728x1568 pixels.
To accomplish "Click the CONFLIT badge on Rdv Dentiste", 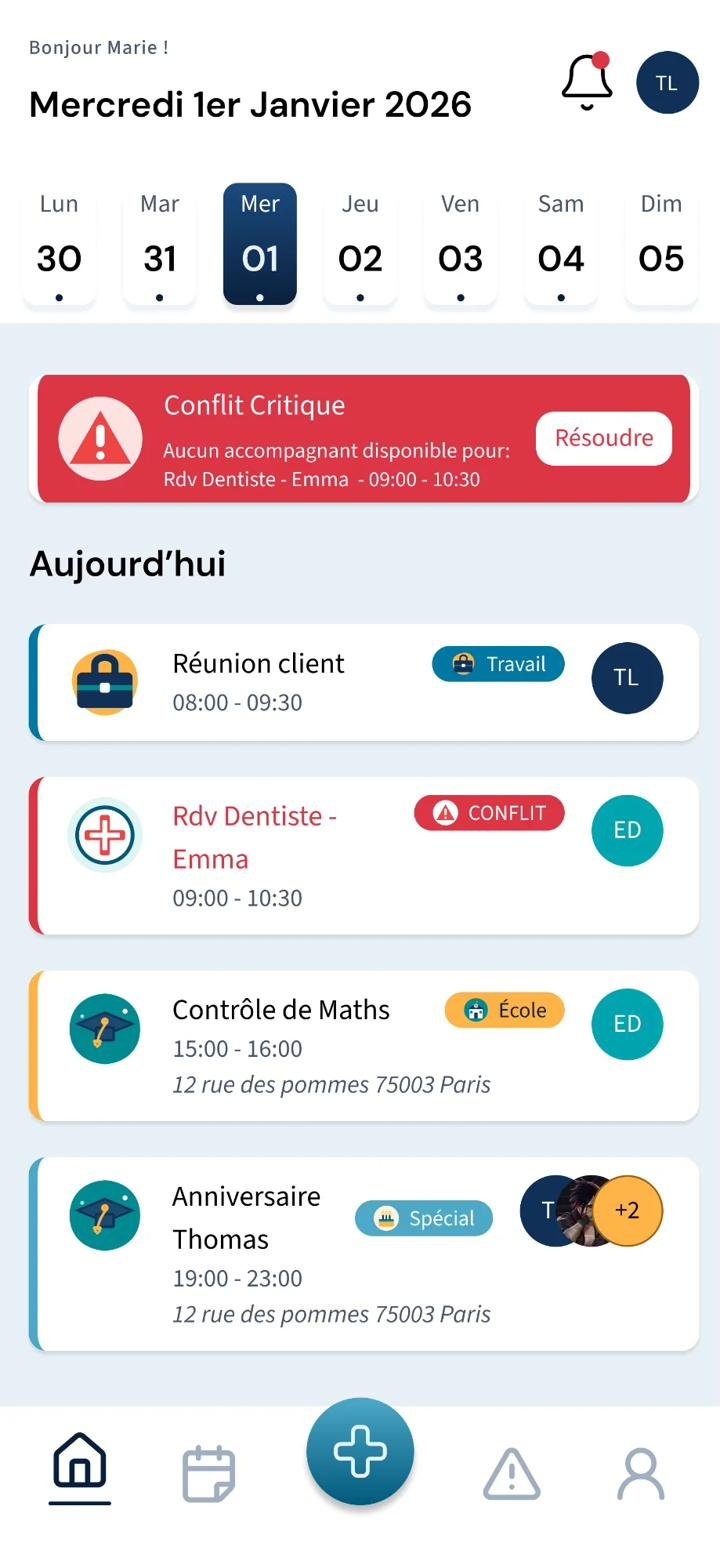I will click(x=488, y=813).
